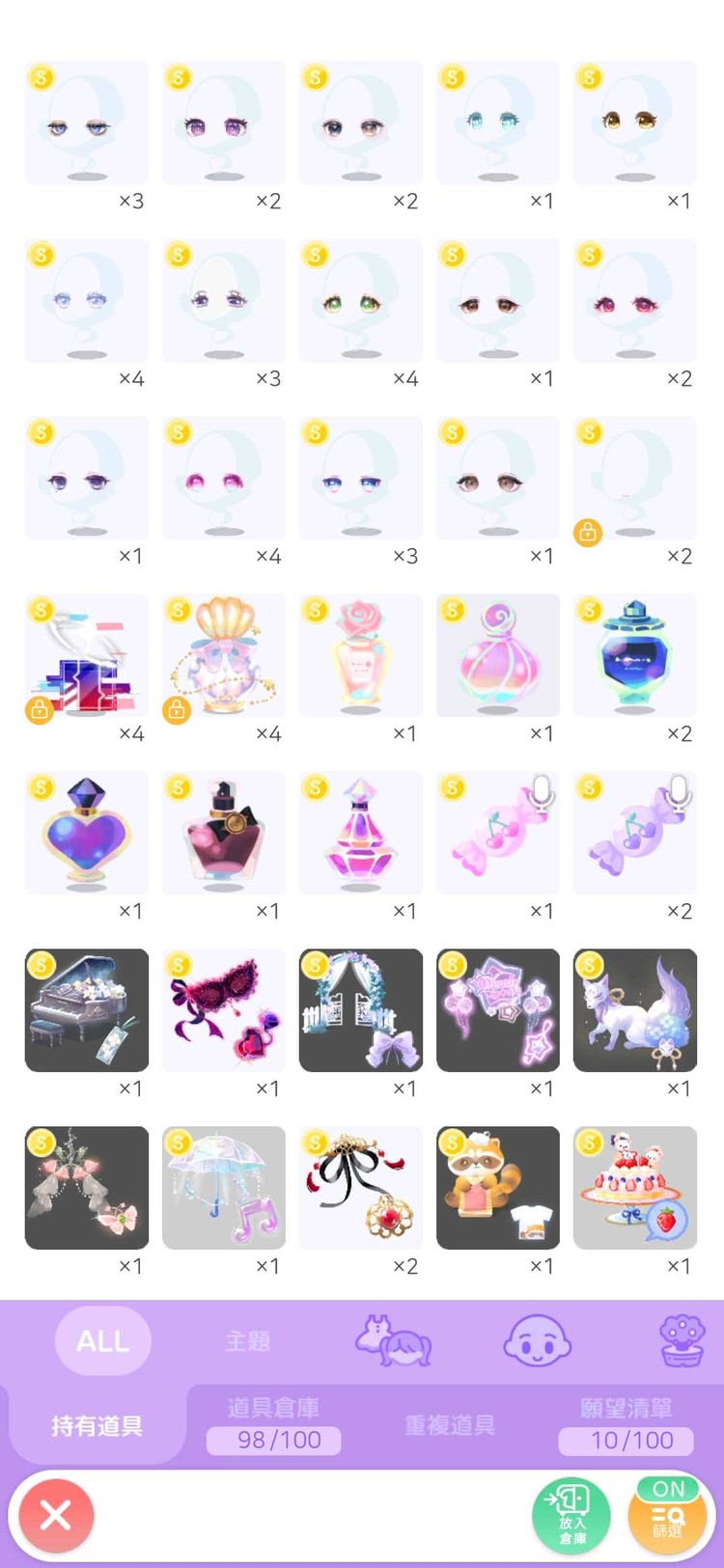Switch to the 主題 category tab
Screen dimensions: 724x1568
(x=248, y=1340)
